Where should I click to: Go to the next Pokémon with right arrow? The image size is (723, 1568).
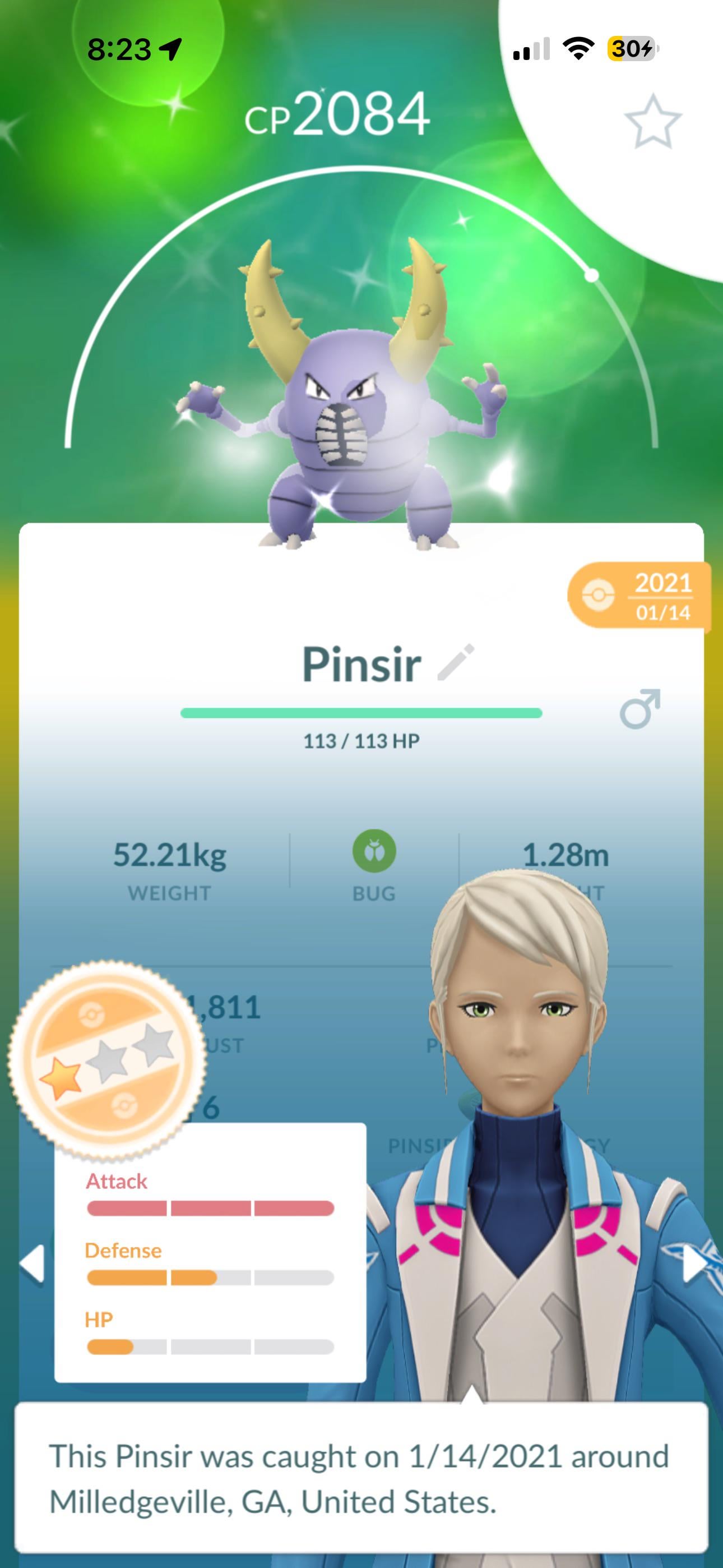point(694,1263)
